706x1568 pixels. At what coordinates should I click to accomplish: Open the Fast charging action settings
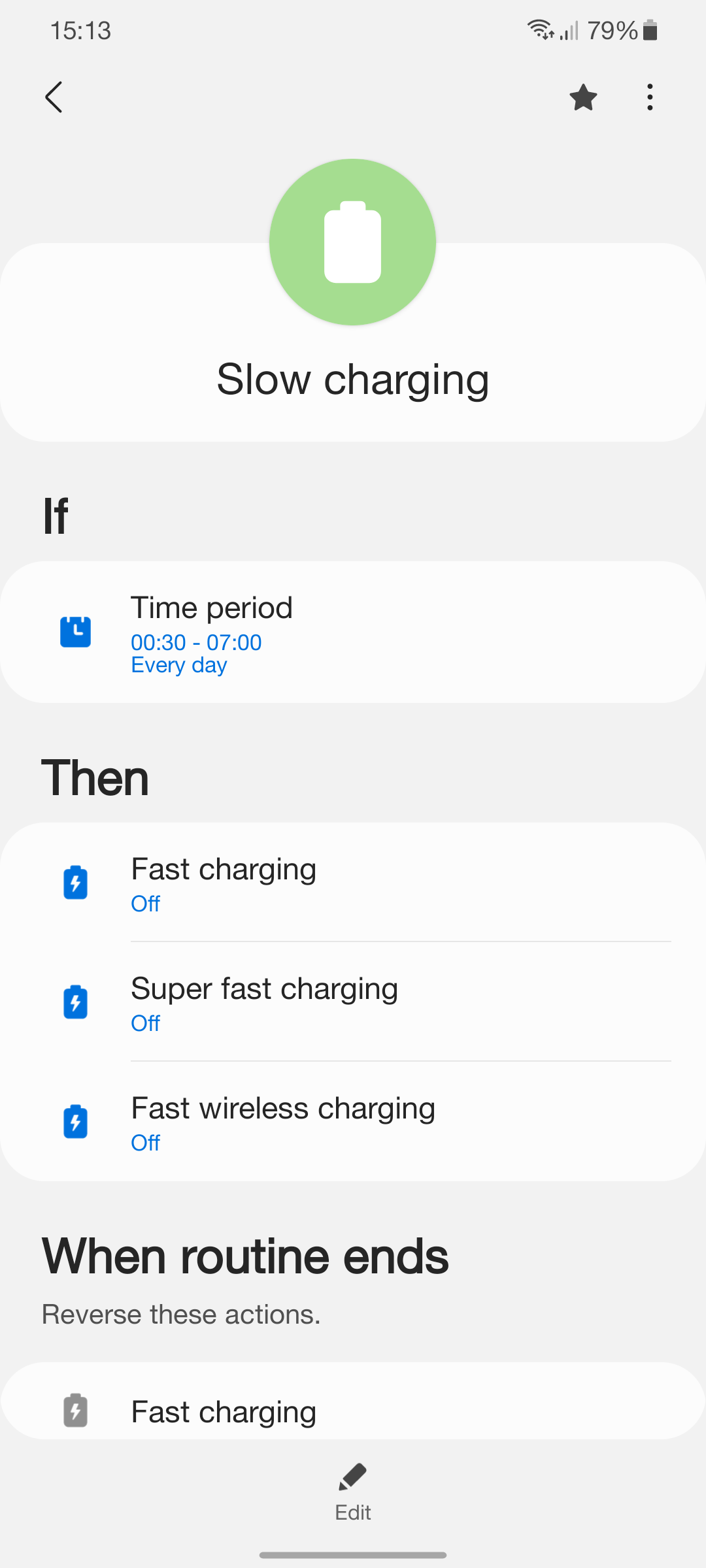coord(353,882)
